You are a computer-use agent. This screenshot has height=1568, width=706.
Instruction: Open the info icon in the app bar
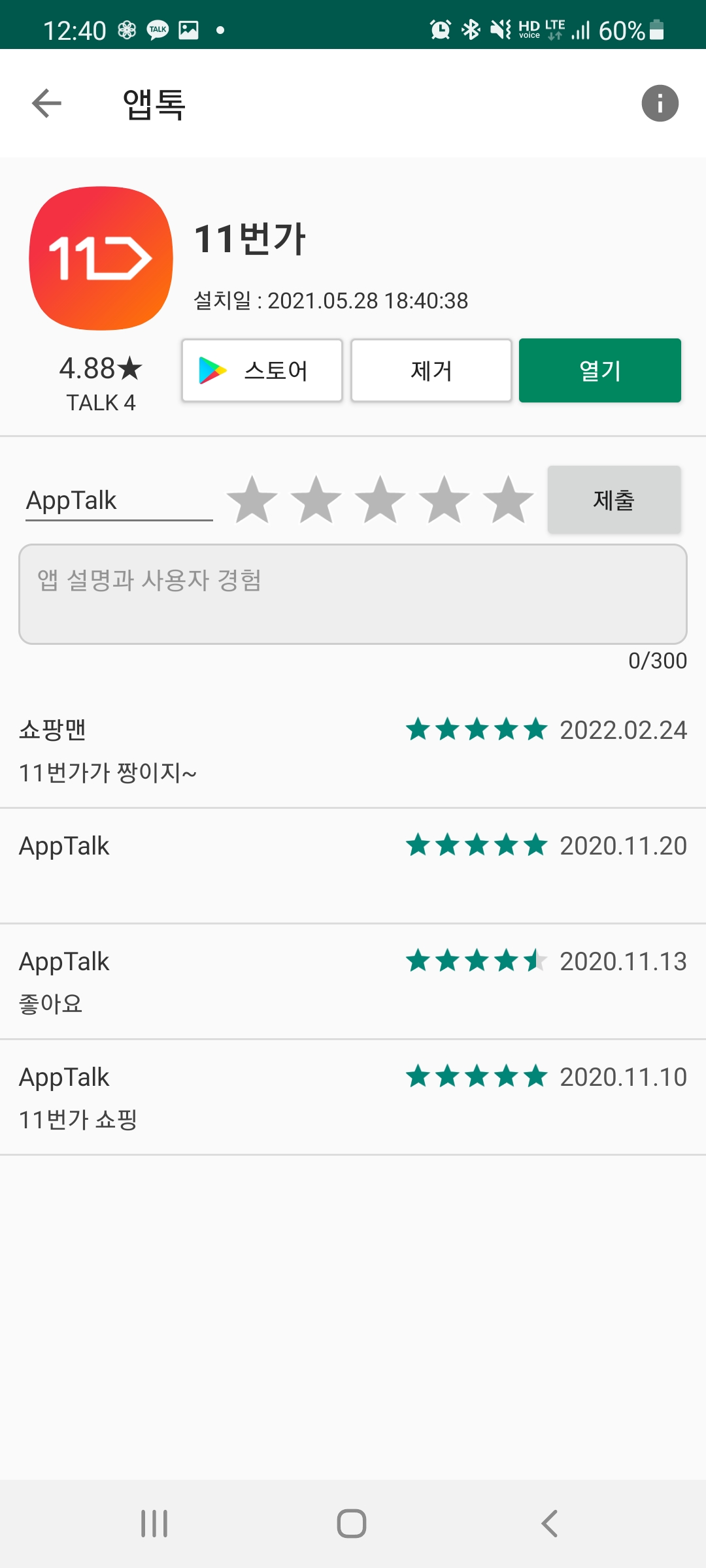(x=660, y=103)
